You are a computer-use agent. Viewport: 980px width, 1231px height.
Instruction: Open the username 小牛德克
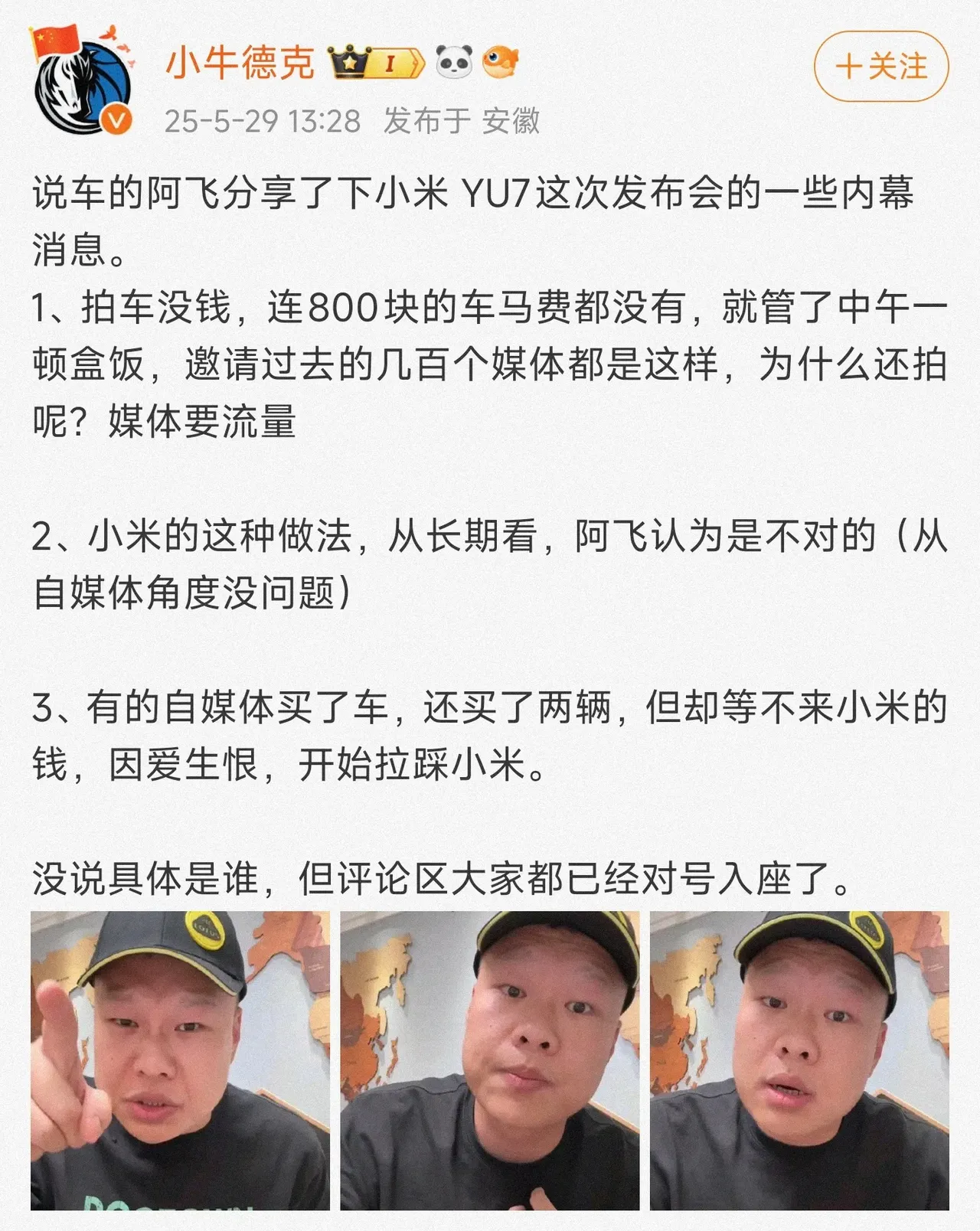pos(240,63)
